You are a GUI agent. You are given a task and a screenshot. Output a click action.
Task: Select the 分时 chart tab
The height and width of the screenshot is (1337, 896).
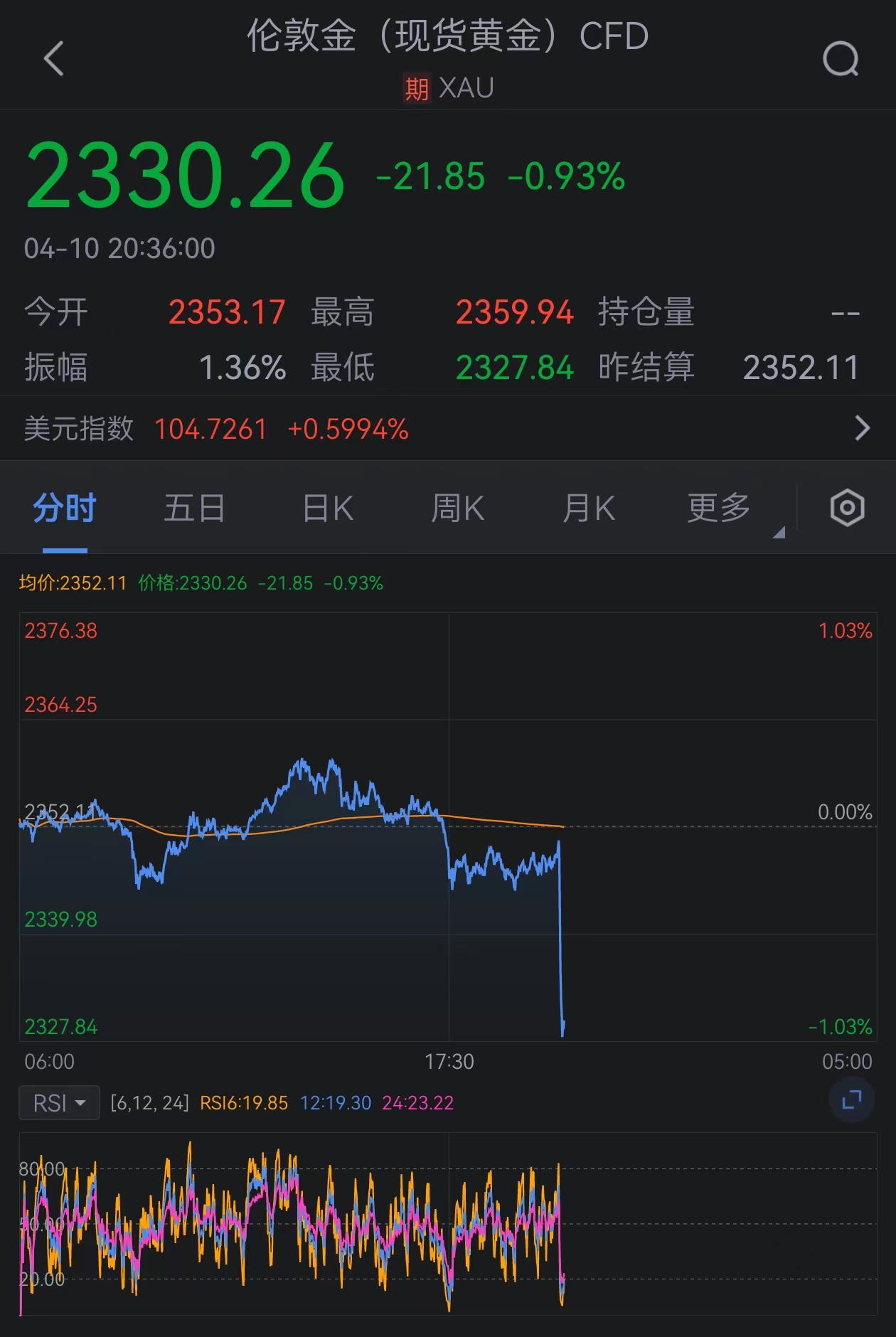click(x=65, y=508)
